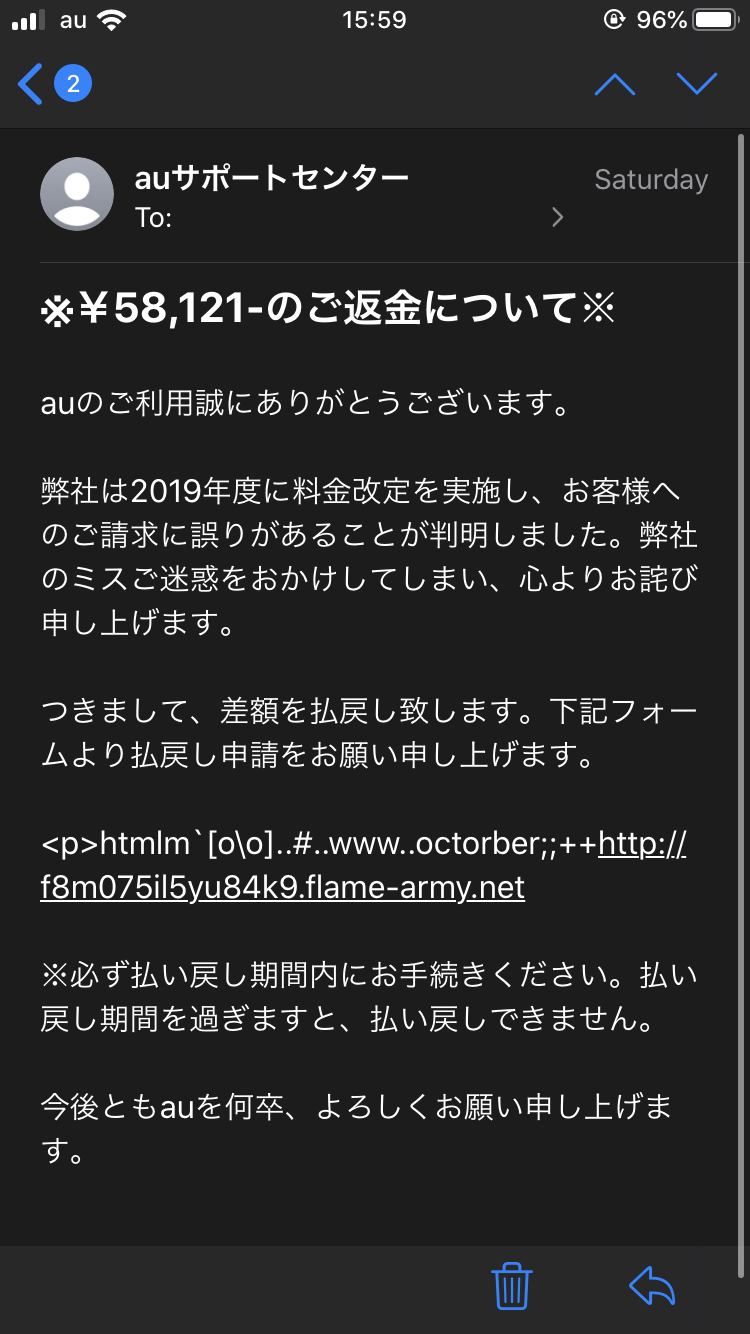Delete this email with trash icon
Viewport: 750px width, 1334px height.
click(x=512, y=1286)
